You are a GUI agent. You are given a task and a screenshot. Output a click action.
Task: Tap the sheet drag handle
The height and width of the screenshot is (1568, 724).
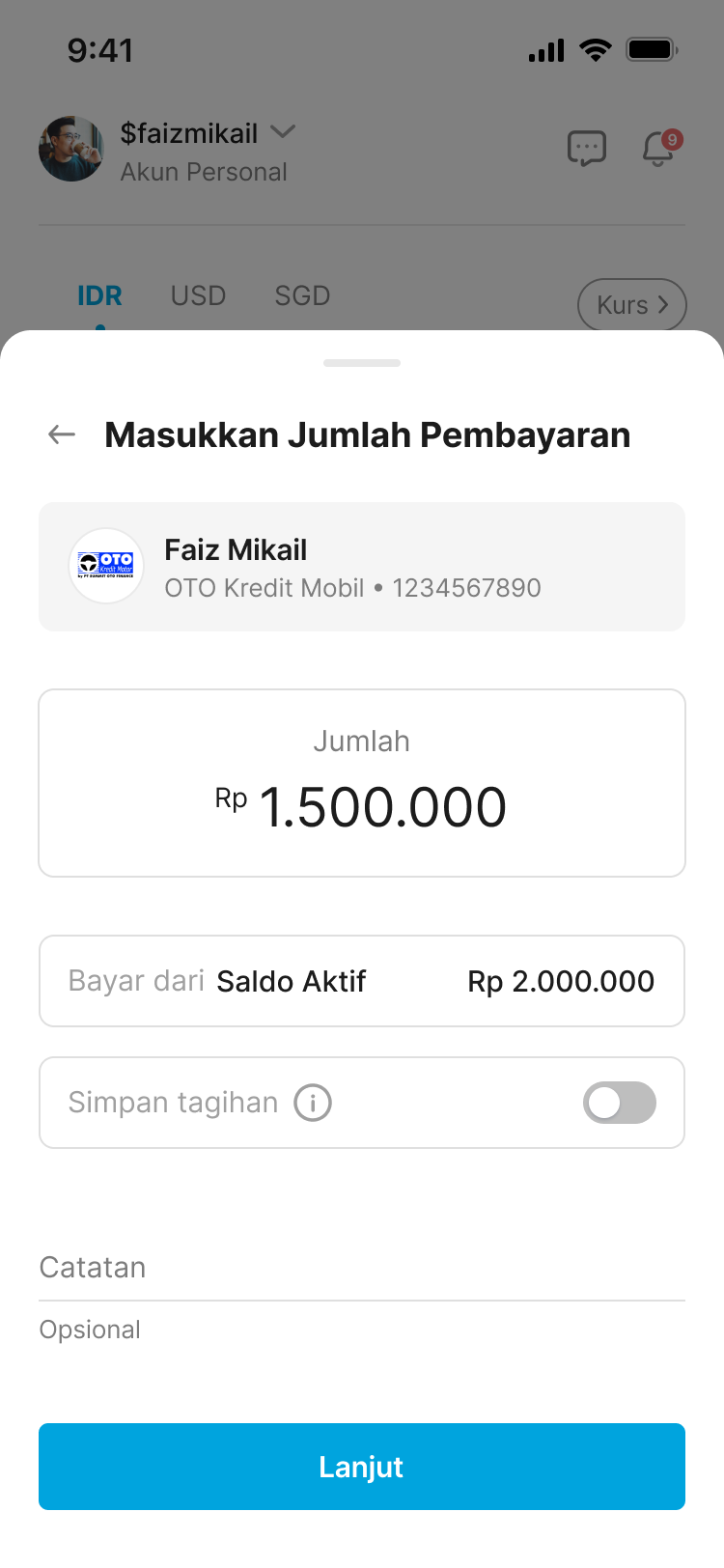point(362,364)
